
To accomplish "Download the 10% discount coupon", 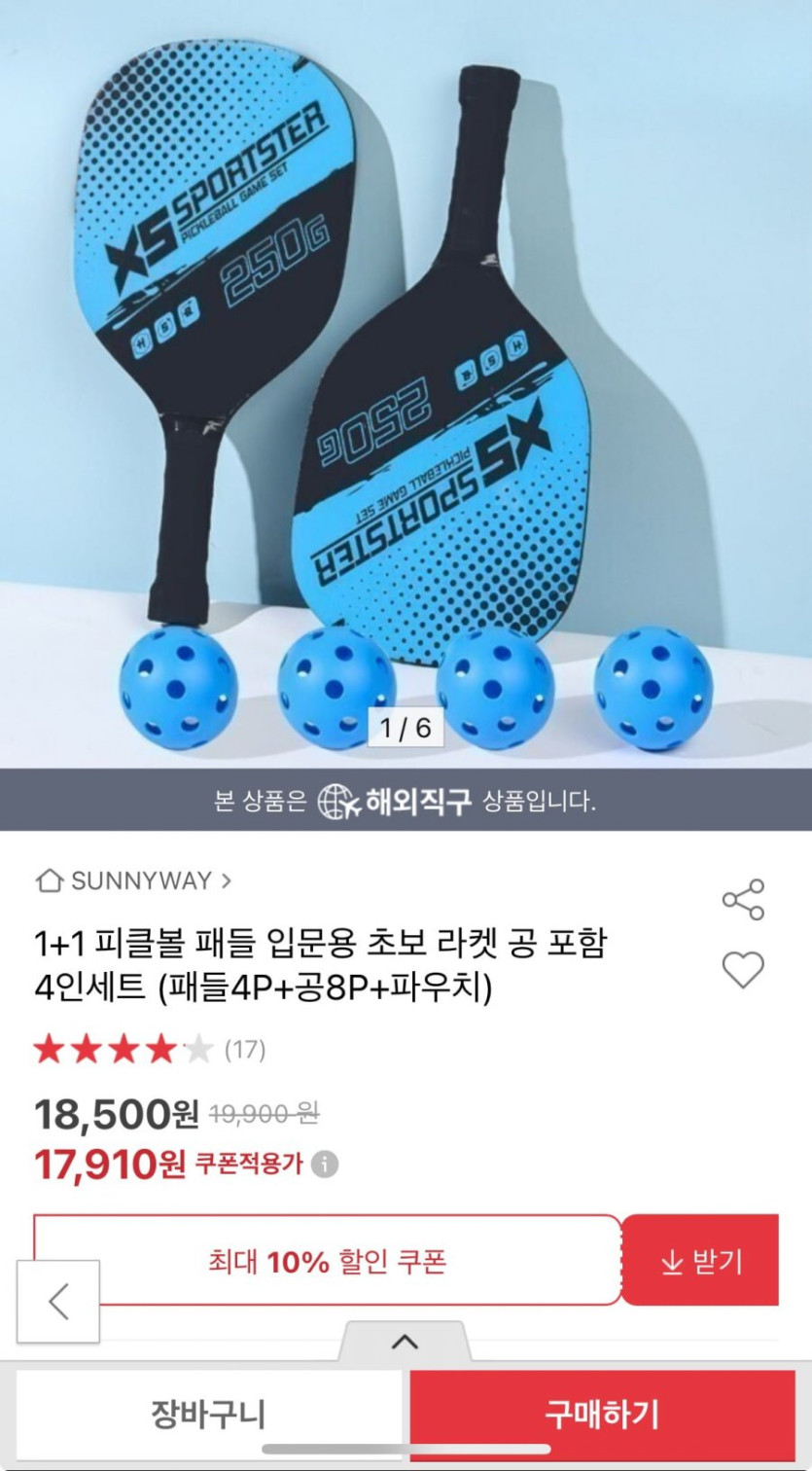I will pos(700,1261).
